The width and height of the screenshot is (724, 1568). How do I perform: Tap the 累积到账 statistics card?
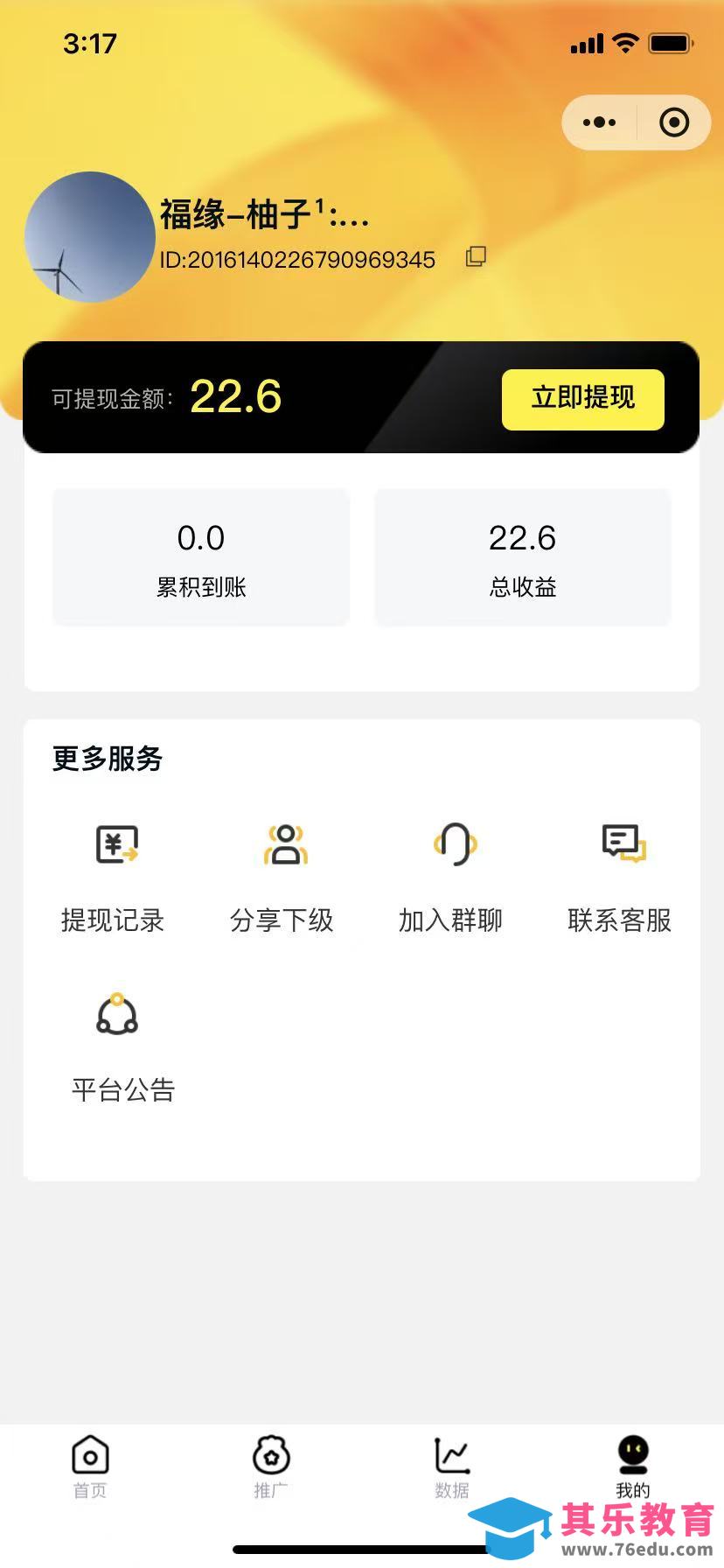click(x=200, y=557)
